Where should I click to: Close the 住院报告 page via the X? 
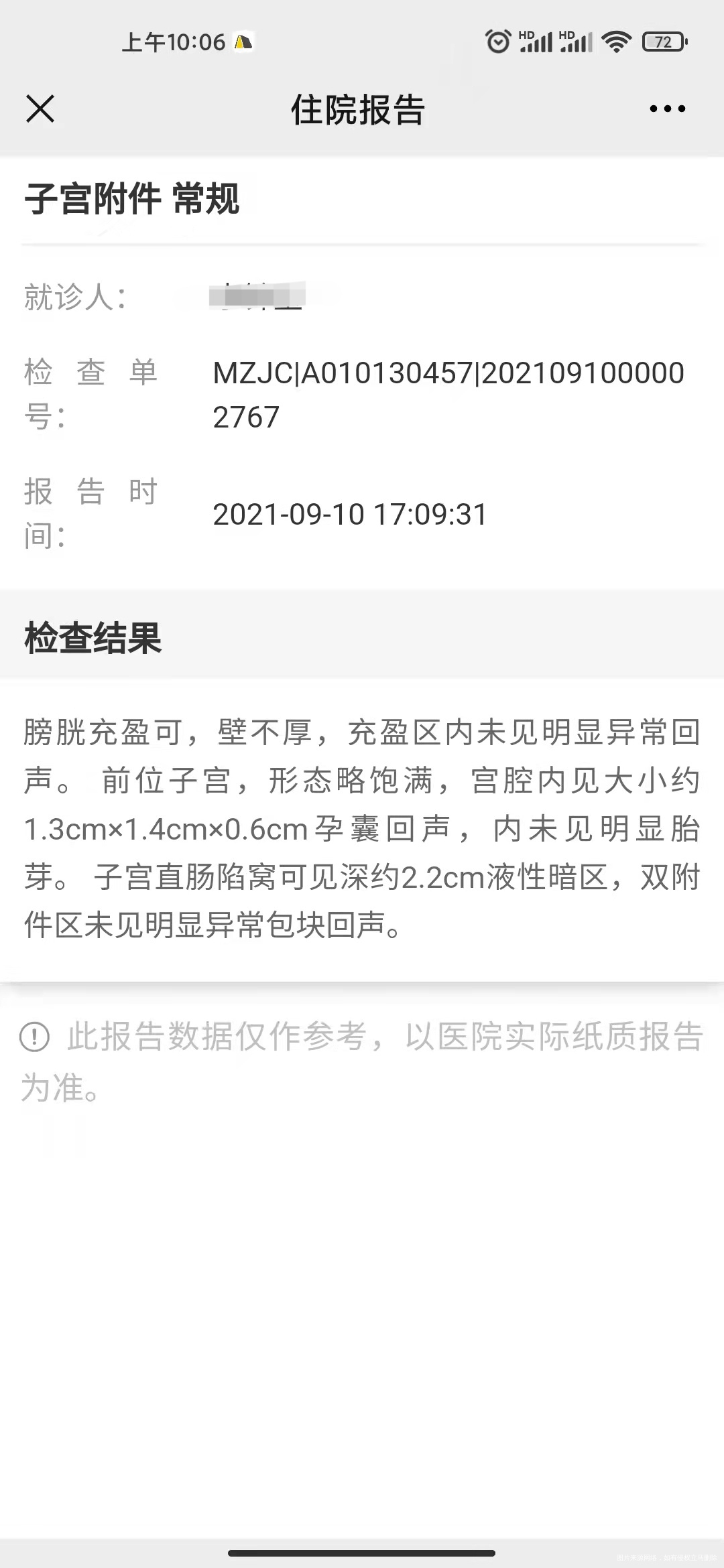(x=39, y=109)
